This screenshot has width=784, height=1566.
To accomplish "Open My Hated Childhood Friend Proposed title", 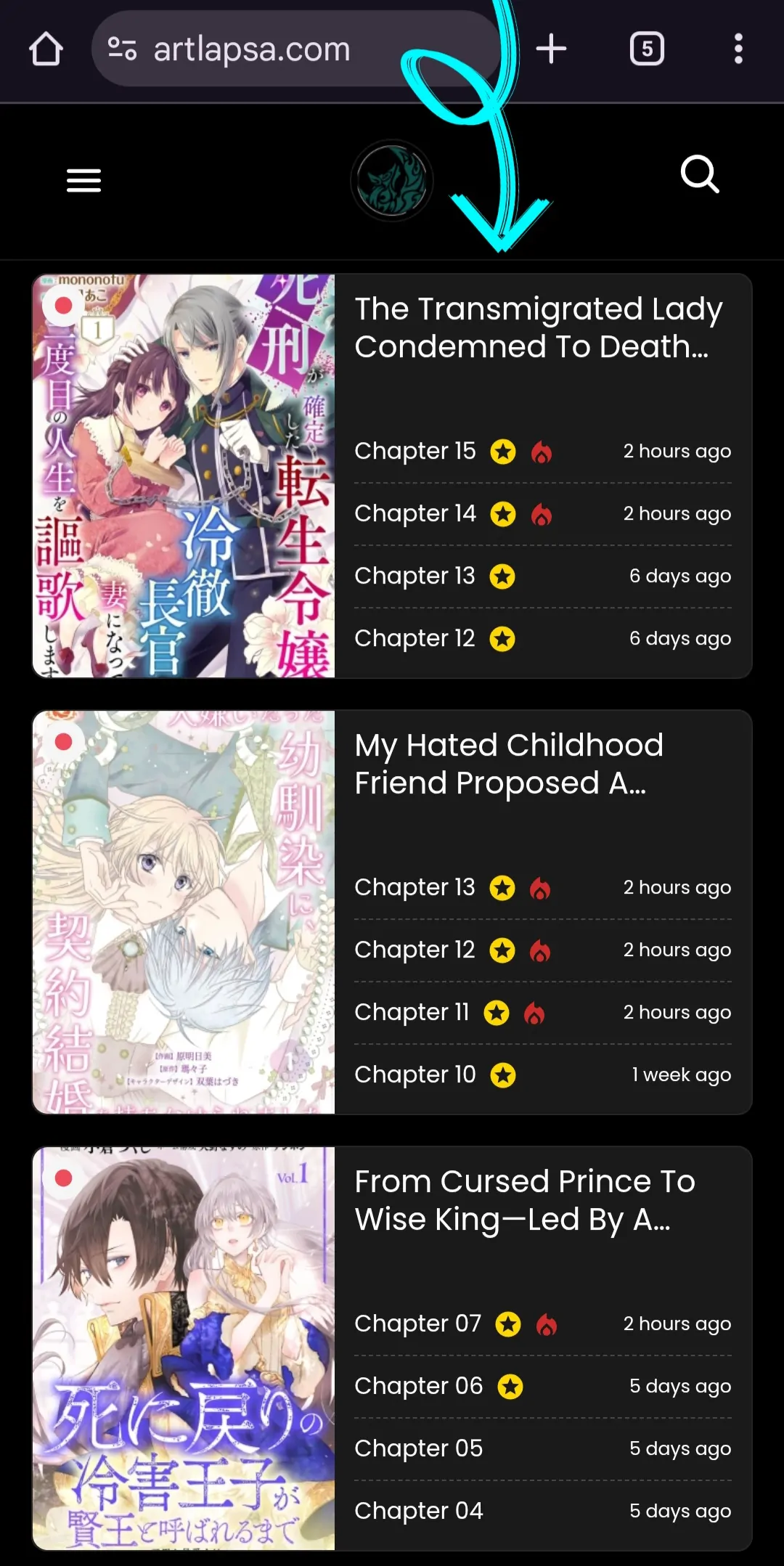I will coord(509,764).
